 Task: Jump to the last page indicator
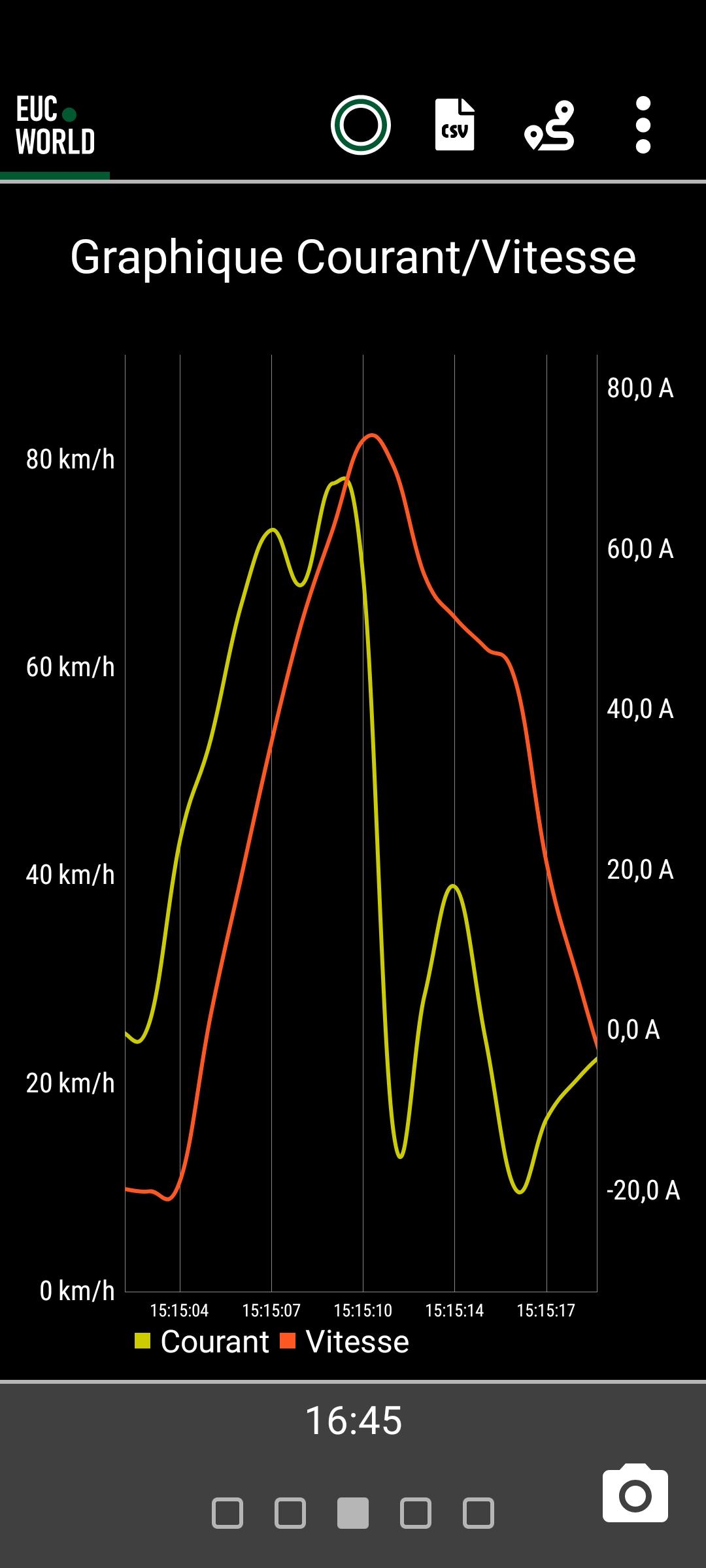click(x=479, y=1513)
